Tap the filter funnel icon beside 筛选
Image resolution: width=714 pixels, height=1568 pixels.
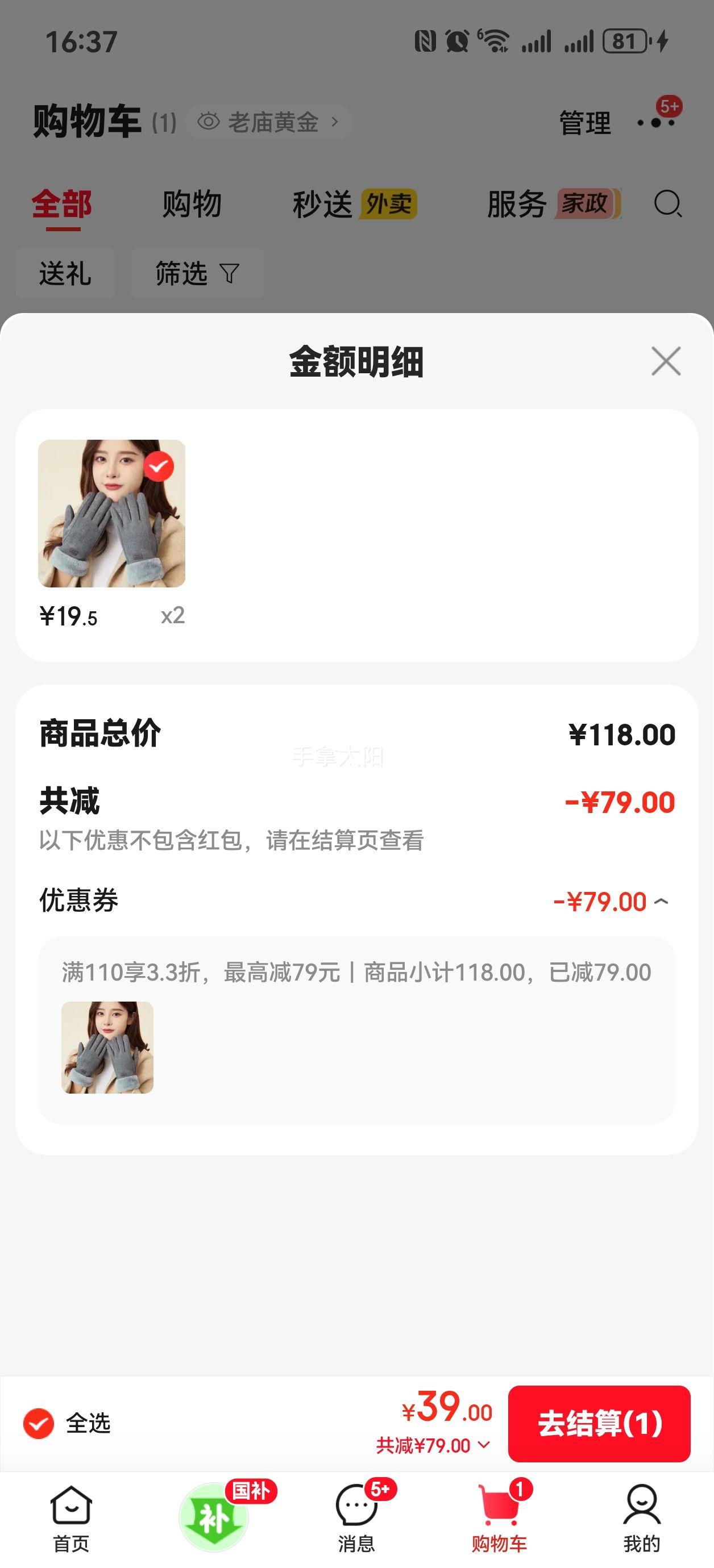(230, 273)
